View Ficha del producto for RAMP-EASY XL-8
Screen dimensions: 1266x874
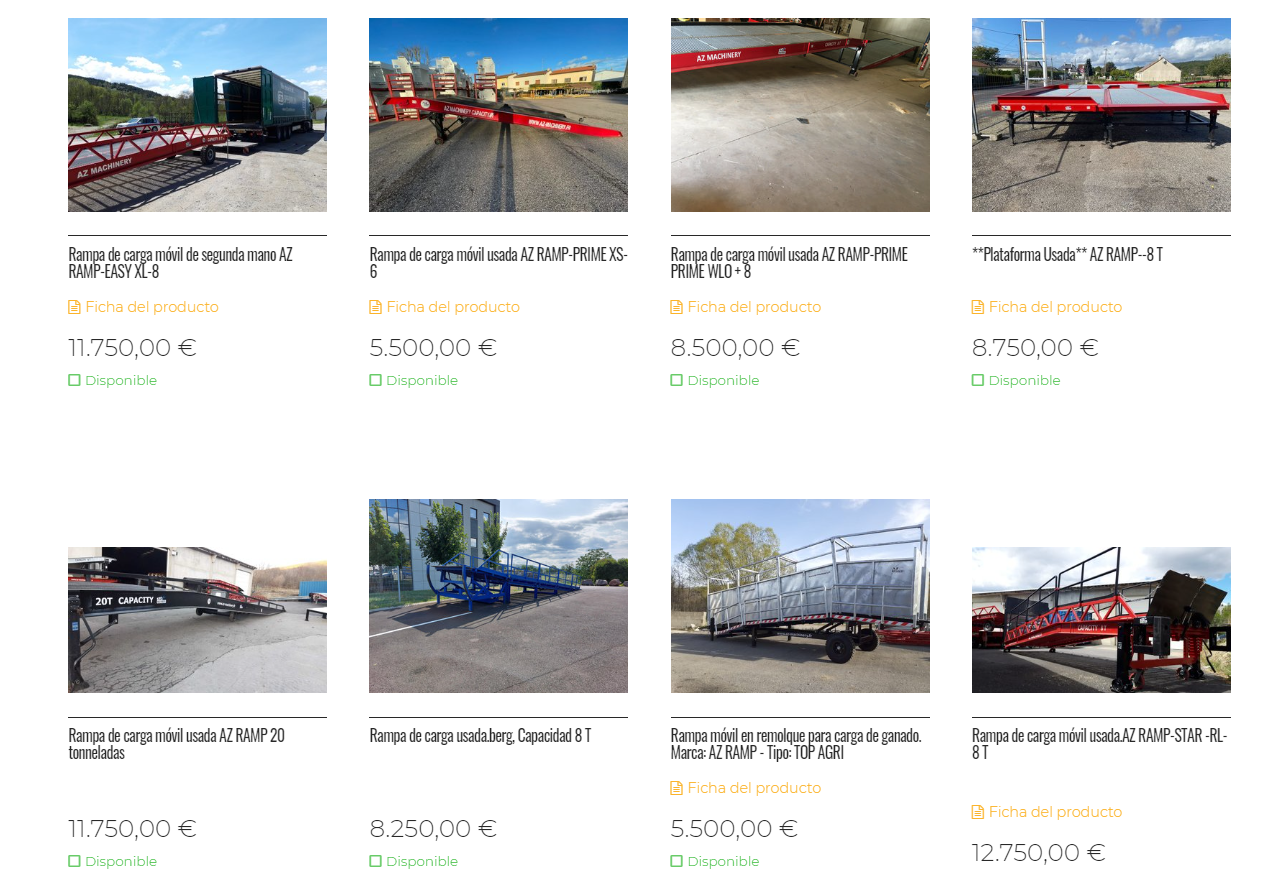151,307
